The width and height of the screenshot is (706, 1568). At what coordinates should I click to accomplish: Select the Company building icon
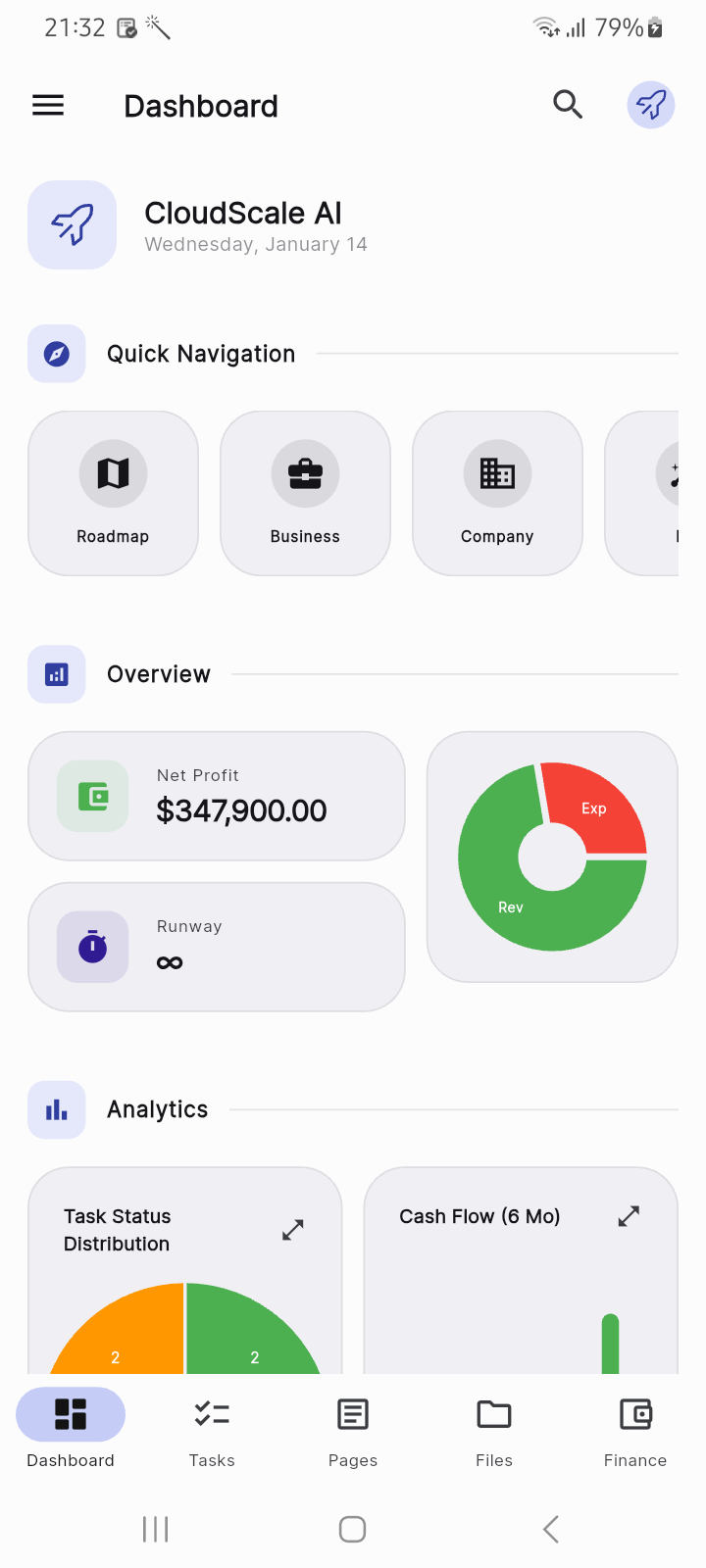pyautogui.click(x=497, y=473)
